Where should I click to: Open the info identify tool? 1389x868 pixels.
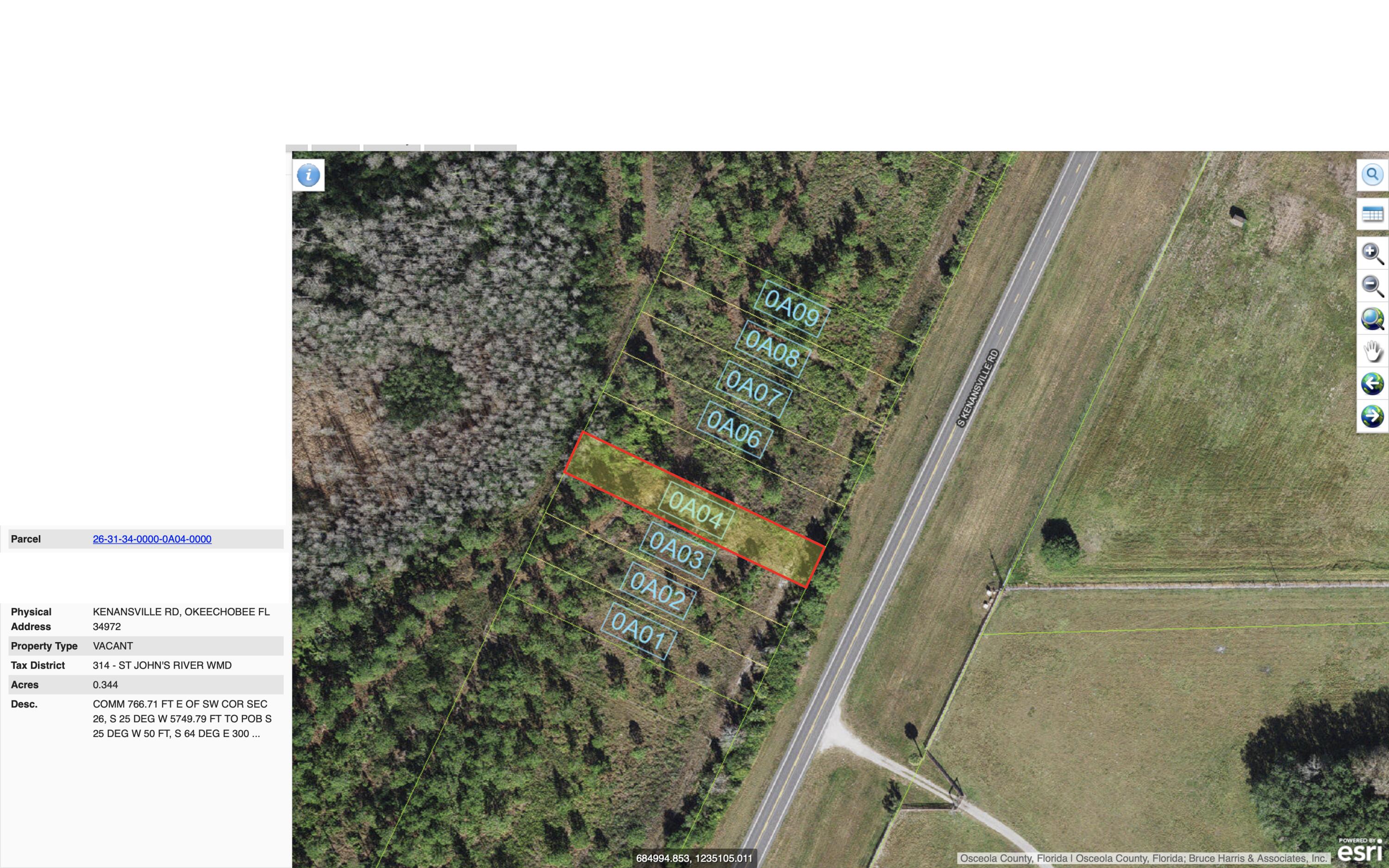tap(309, 175)
